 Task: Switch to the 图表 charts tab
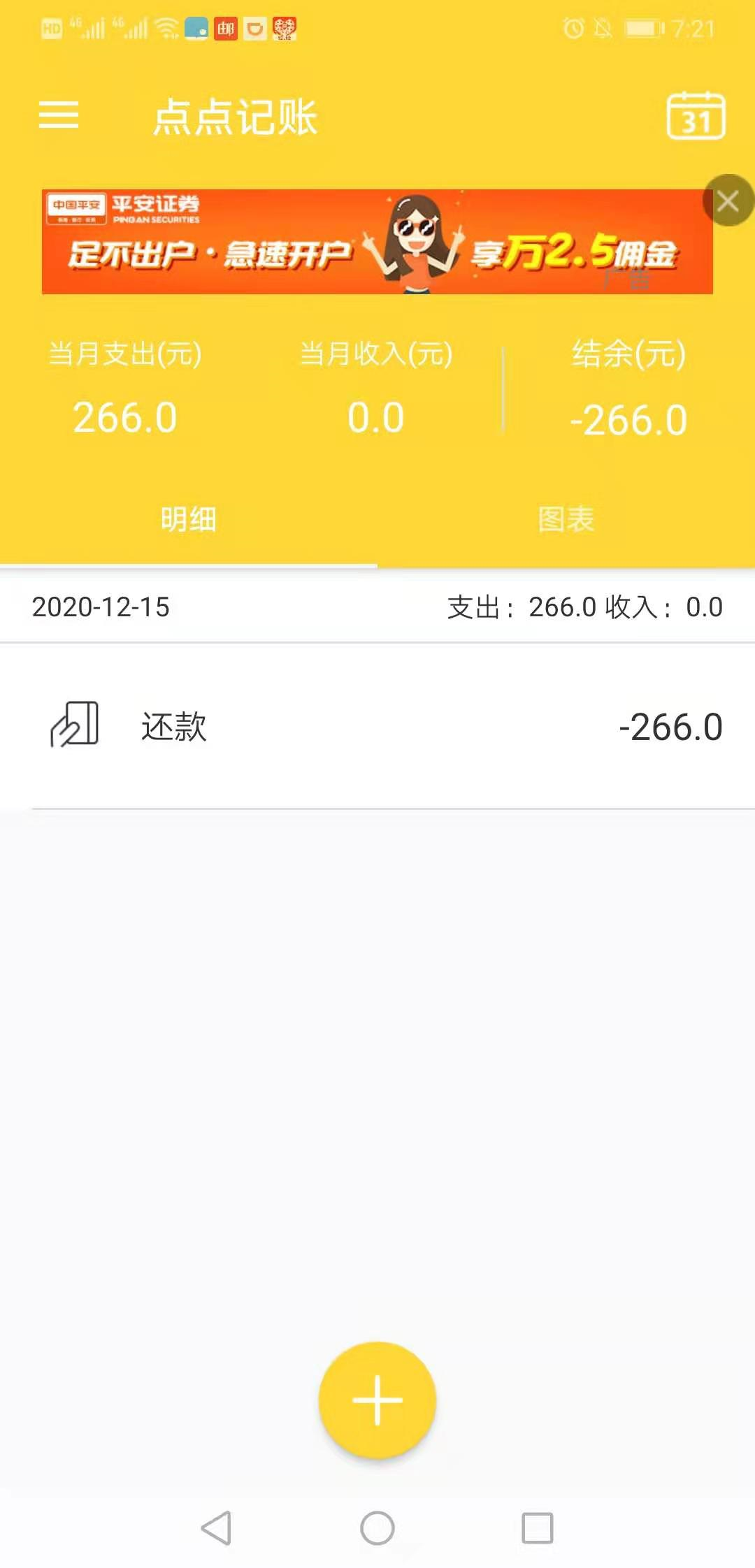pyautogui.click(x=566, y=520)
